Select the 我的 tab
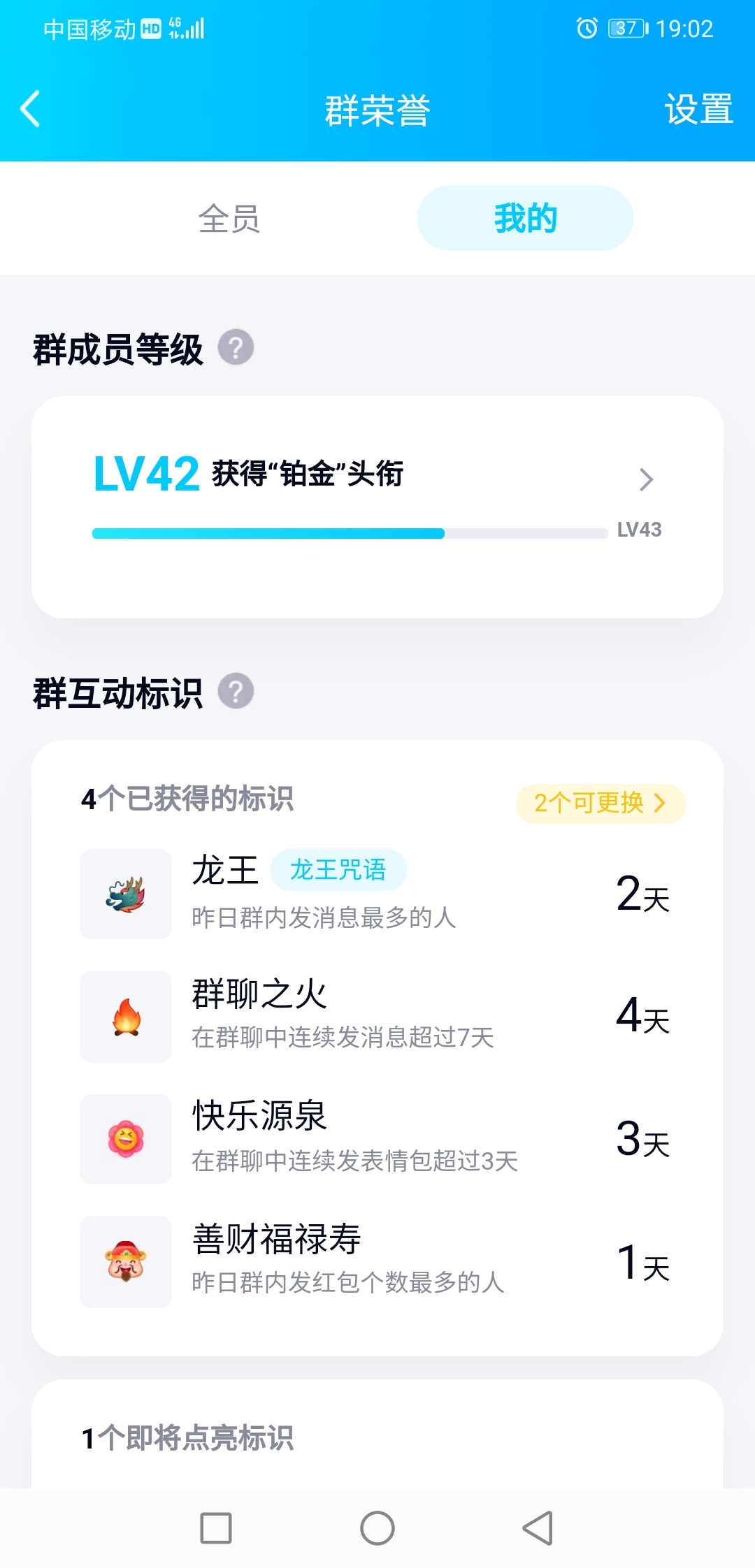 click(x=525, y=219)
